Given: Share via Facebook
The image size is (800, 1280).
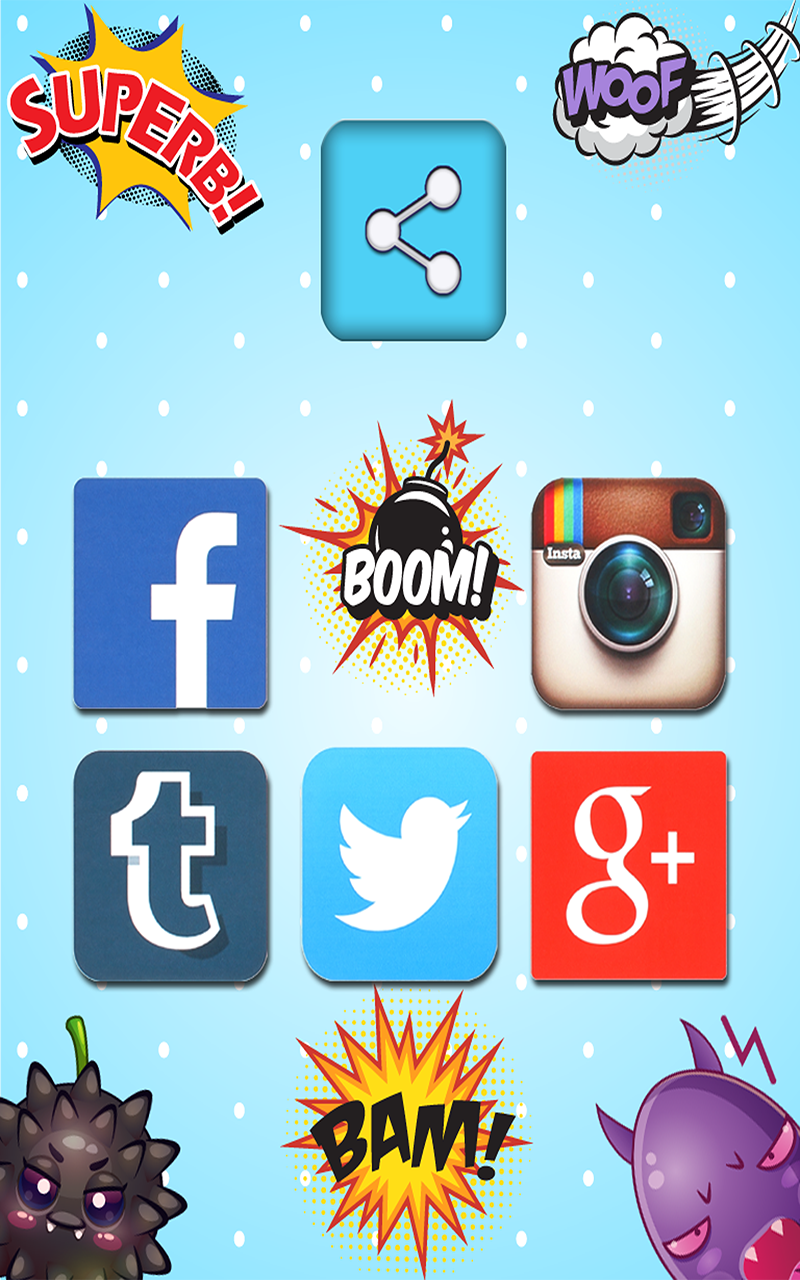Looking at the screenshot, I should [170, 593].
